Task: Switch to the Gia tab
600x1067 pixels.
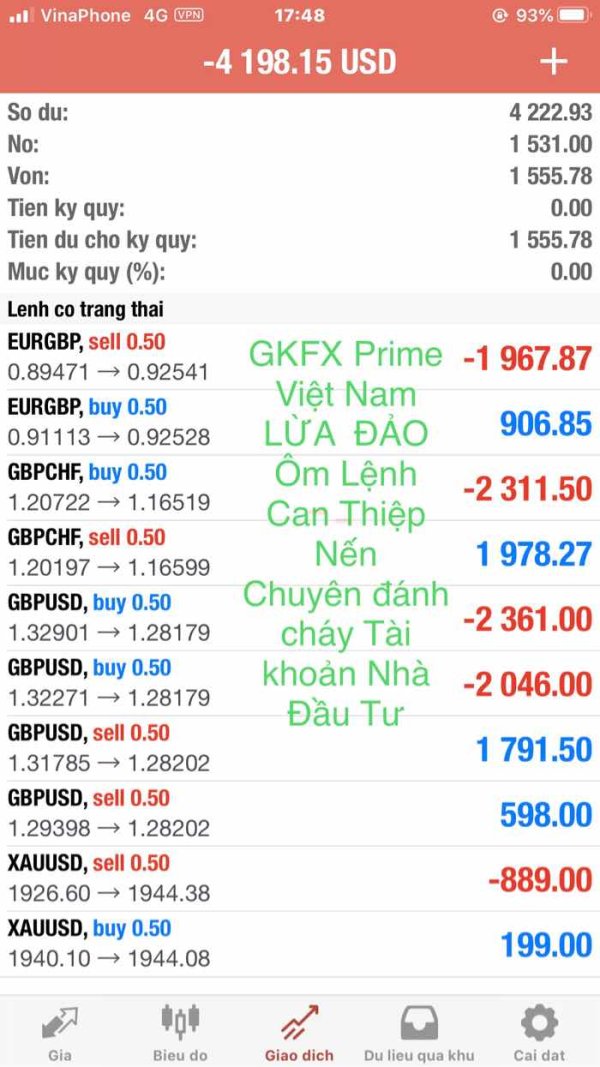Action: [x=60, y=1032]
